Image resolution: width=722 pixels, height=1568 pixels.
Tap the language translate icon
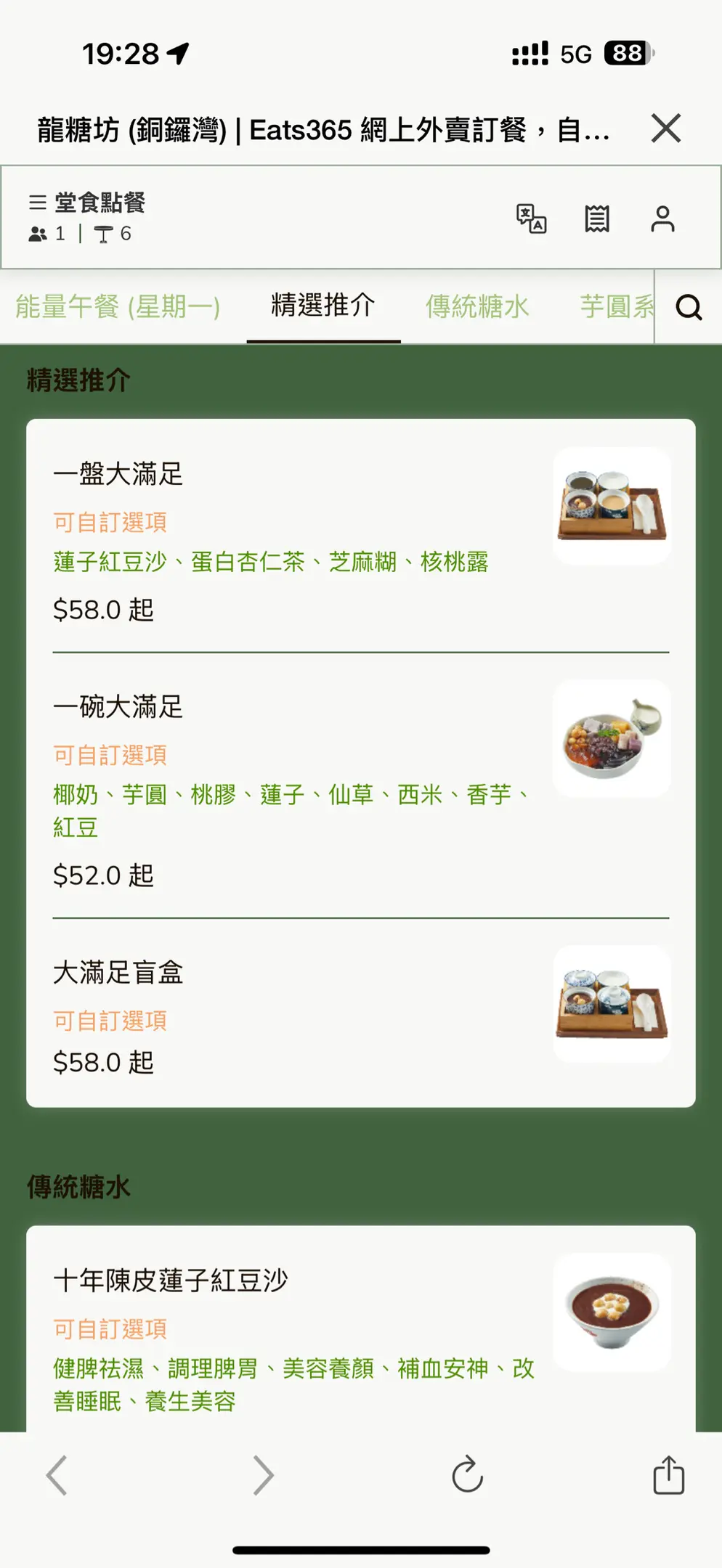click(531, 219)
